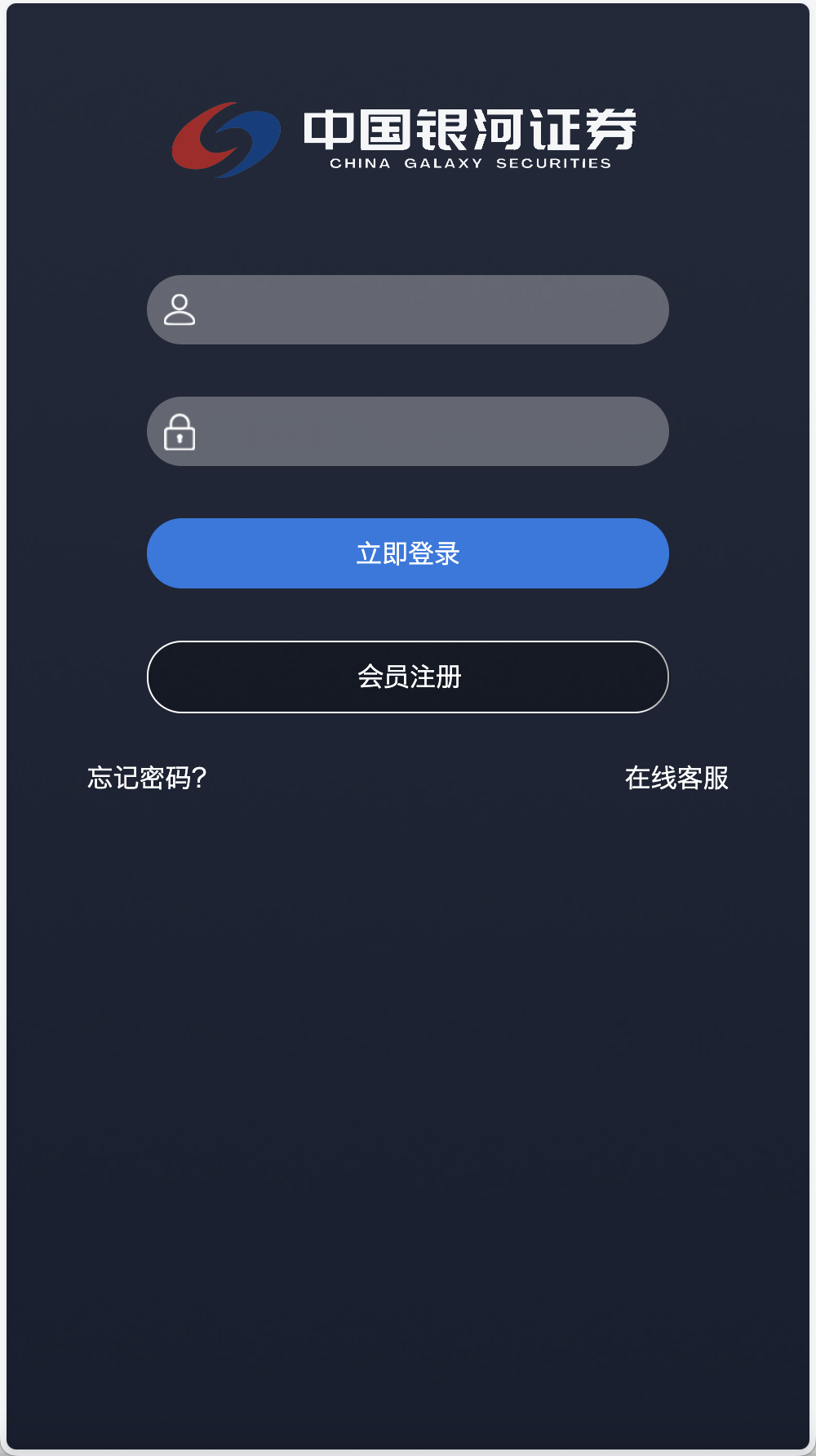Click forgot password text at bottom left
This screenshot has width=816, height=1456.
pos(147,779)
